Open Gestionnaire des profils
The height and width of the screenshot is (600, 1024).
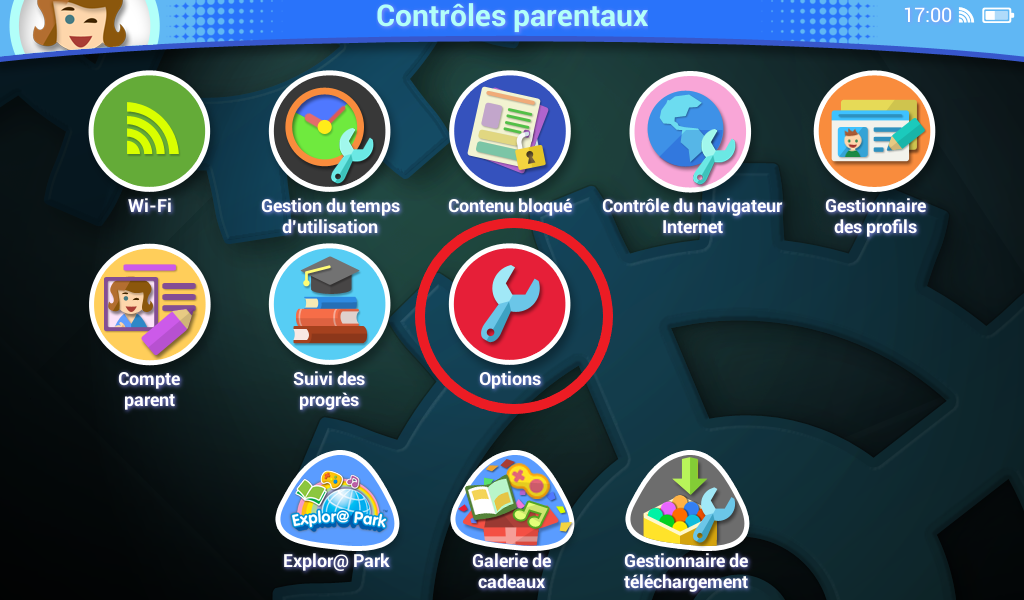point(873,131)
